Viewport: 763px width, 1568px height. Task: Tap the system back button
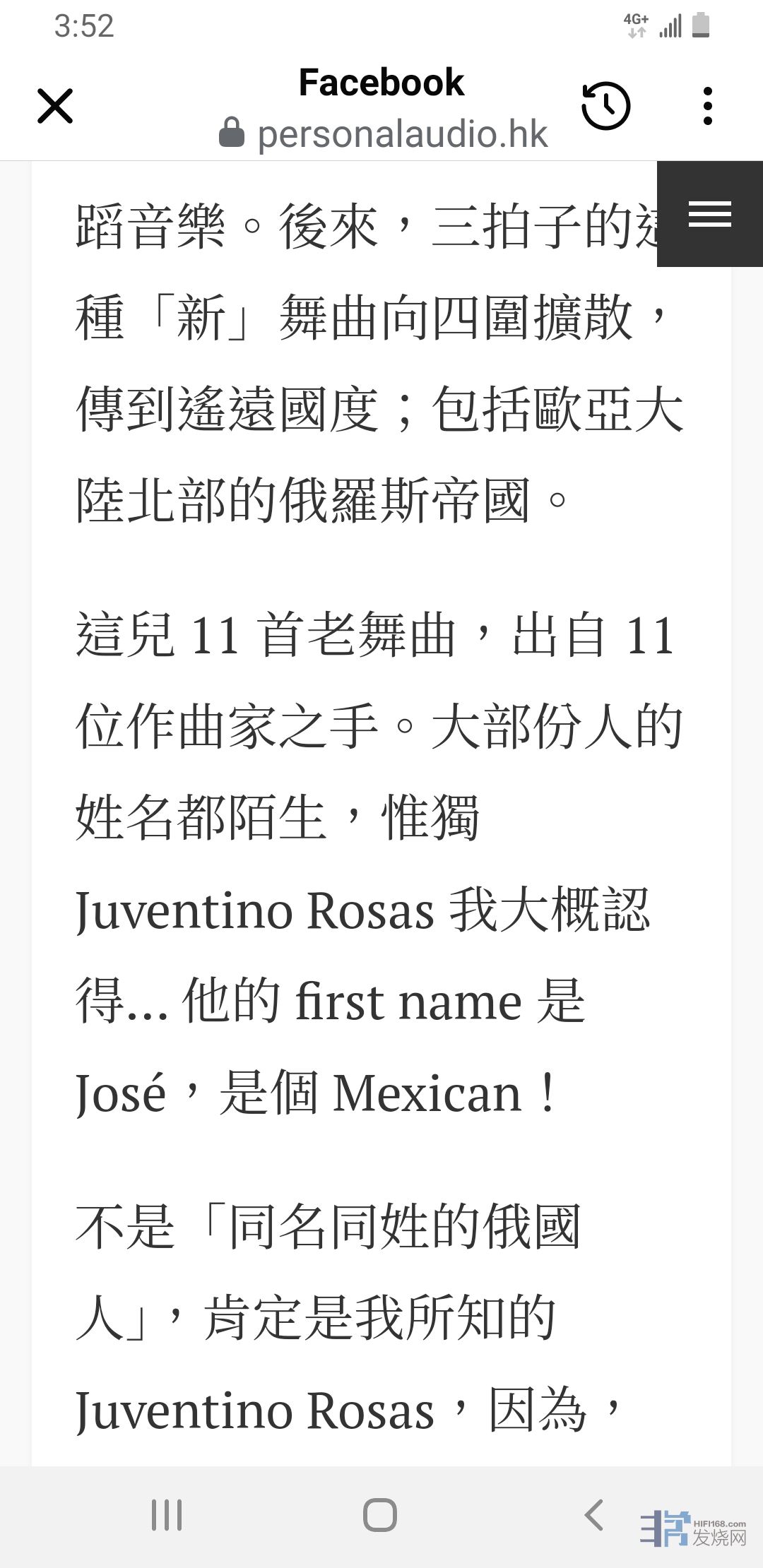click(x=594, y=1514)
